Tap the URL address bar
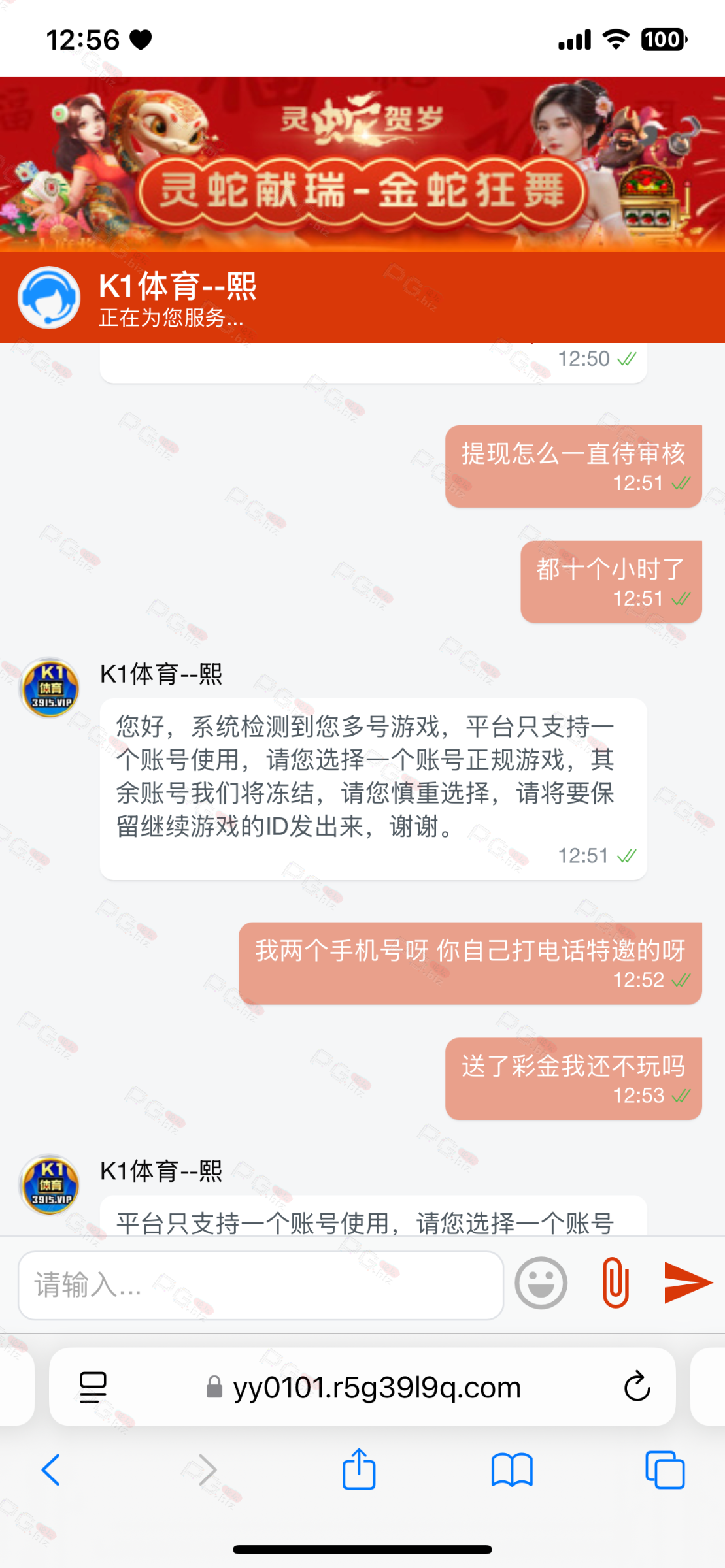The image size is (725, 1568). (x=363, y=1386)
